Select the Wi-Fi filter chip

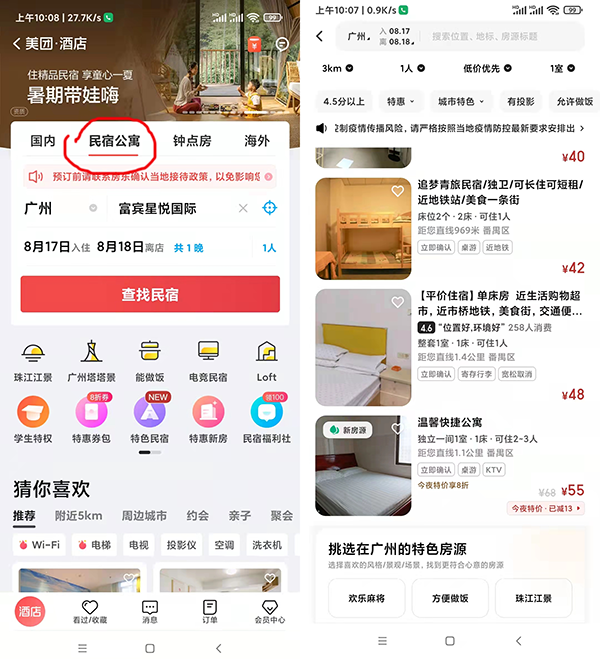pos(40,545)
